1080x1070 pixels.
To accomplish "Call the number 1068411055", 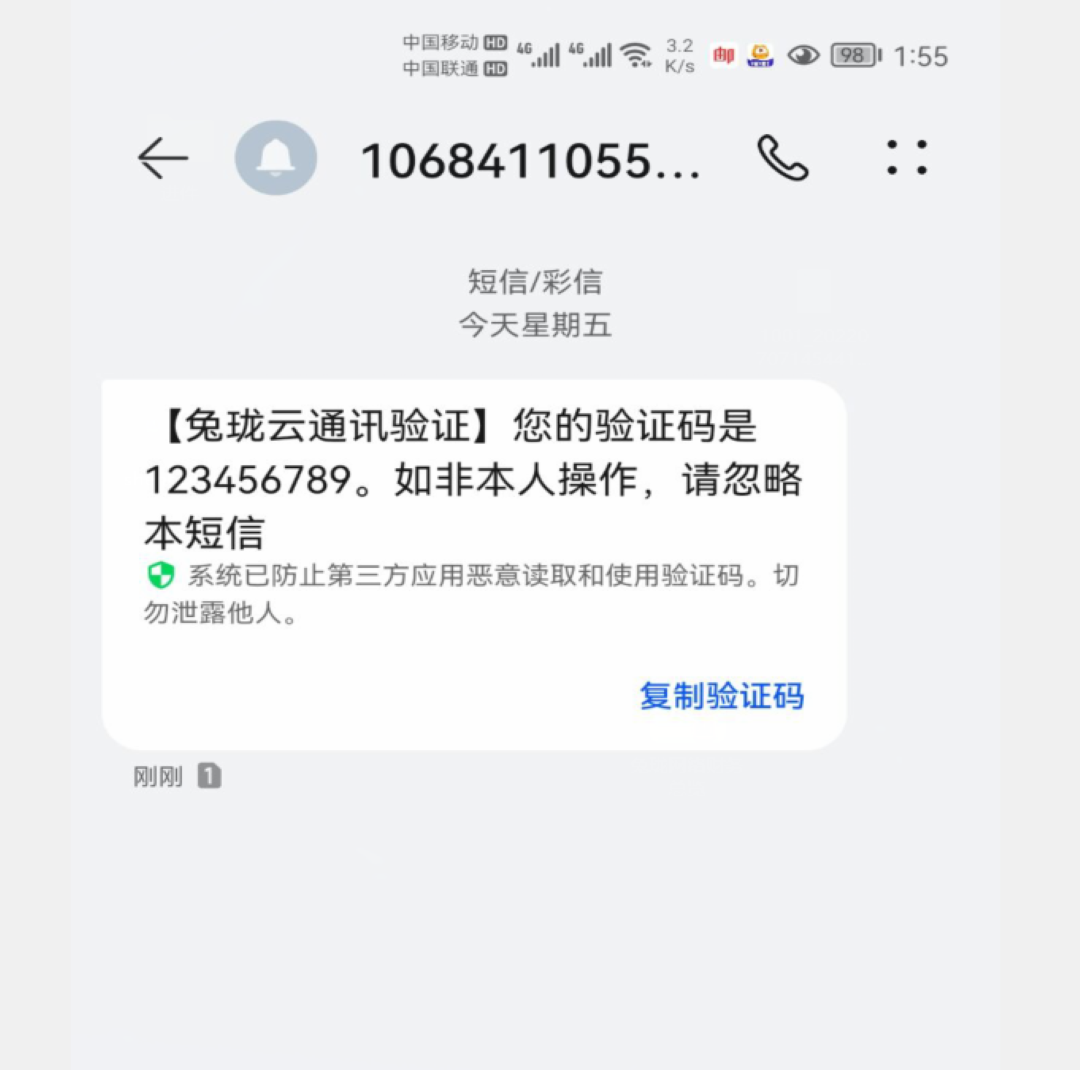I will coord(782,158).
